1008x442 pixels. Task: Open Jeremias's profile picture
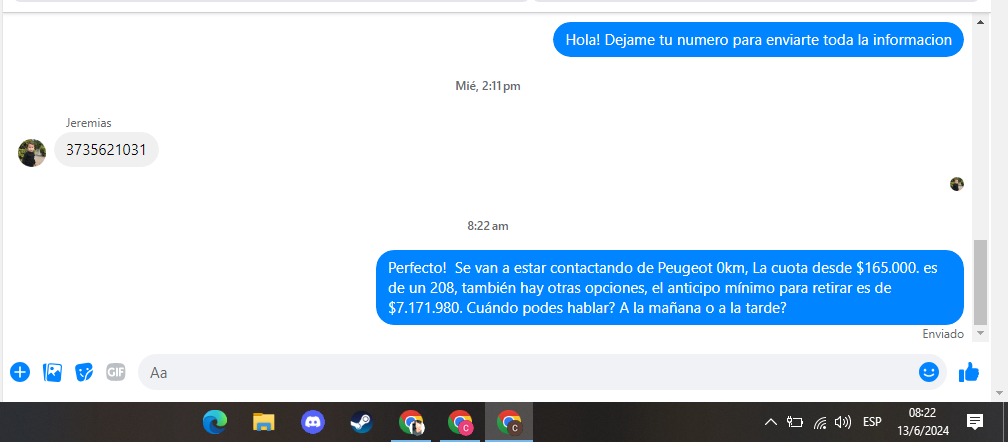click(32, 152)
